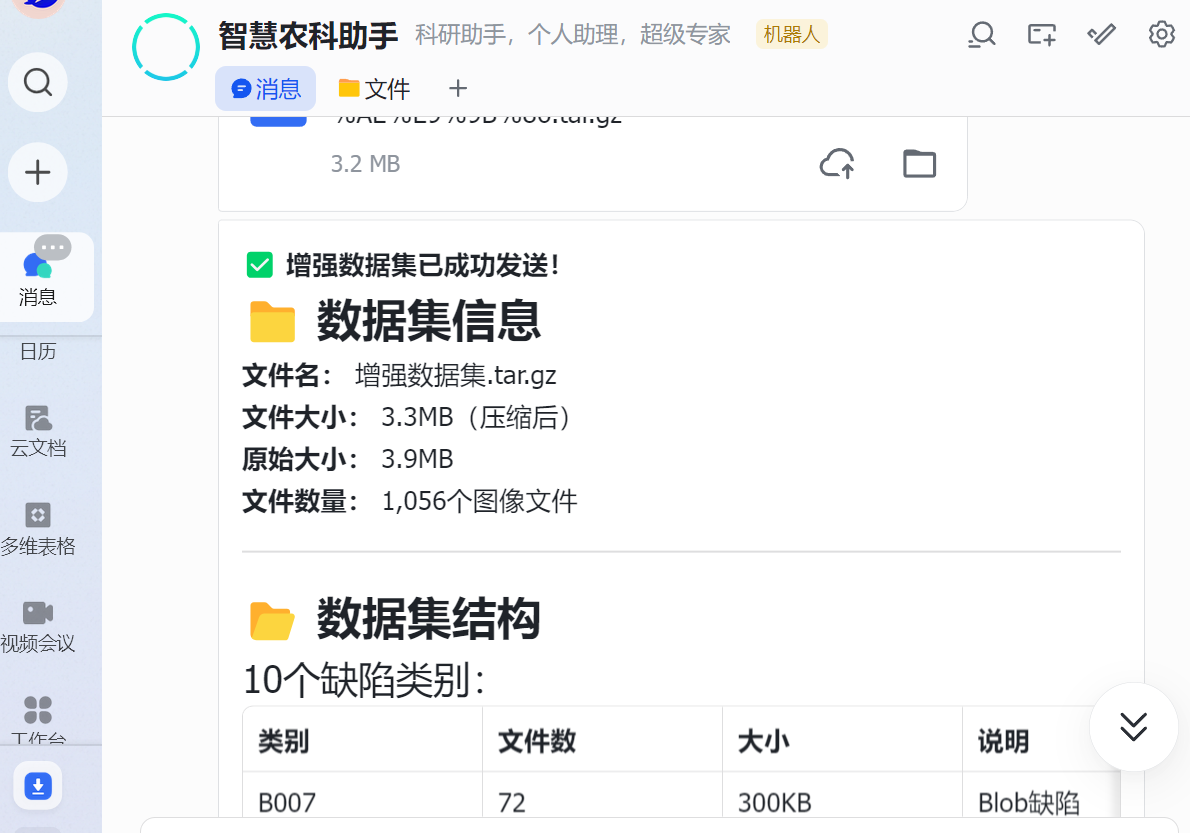Jump to the latest messages

point(1133,726)
